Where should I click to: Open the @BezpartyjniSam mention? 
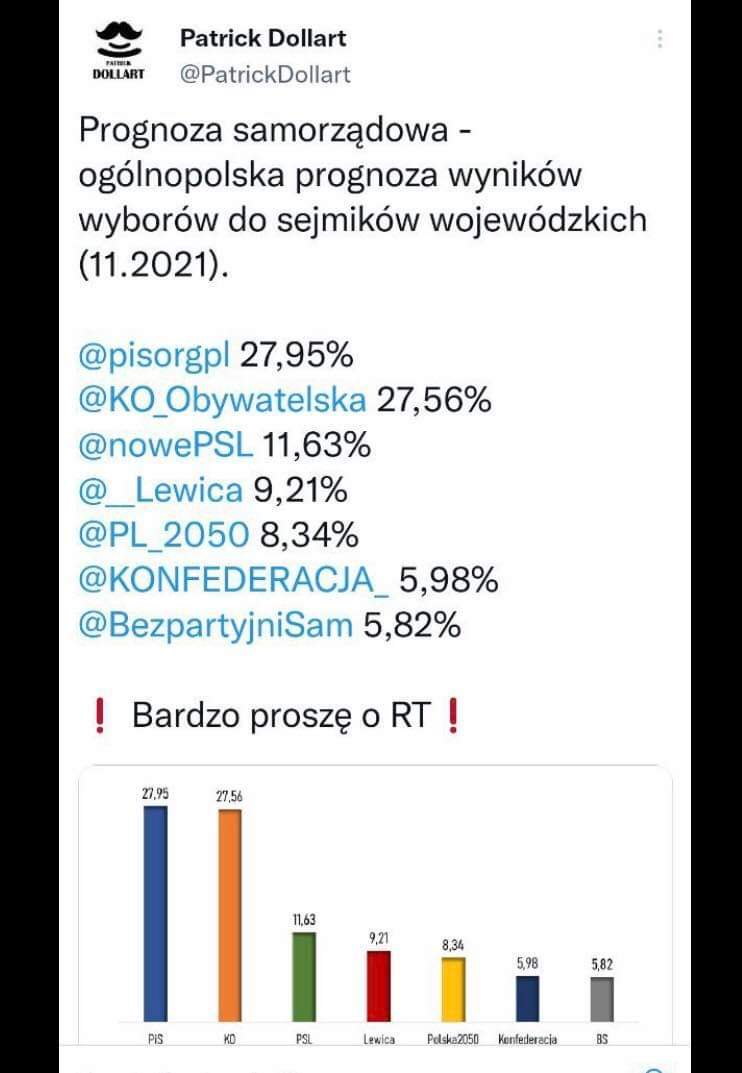tap(215, 626)
